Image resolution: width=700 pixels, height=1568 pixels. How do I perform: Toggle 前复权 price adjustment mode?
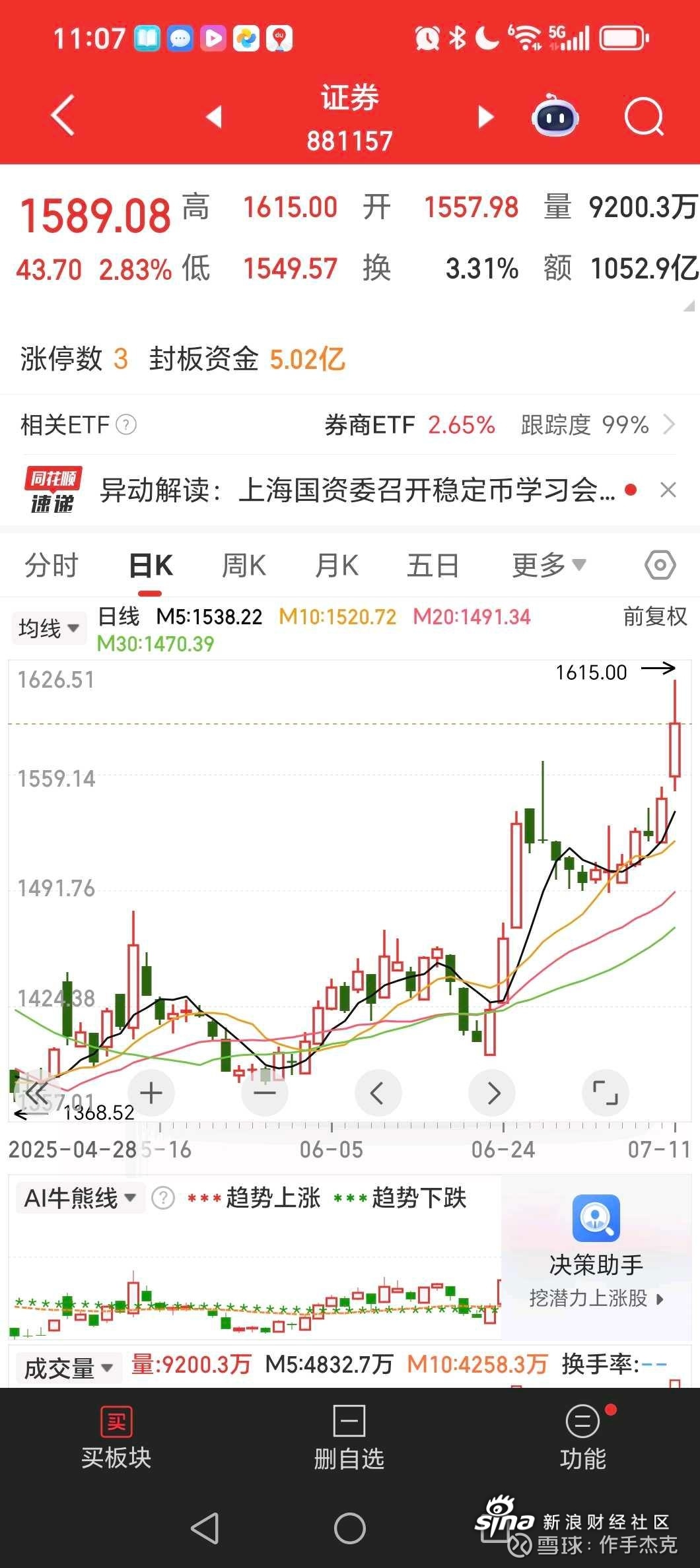pos(655,618)
